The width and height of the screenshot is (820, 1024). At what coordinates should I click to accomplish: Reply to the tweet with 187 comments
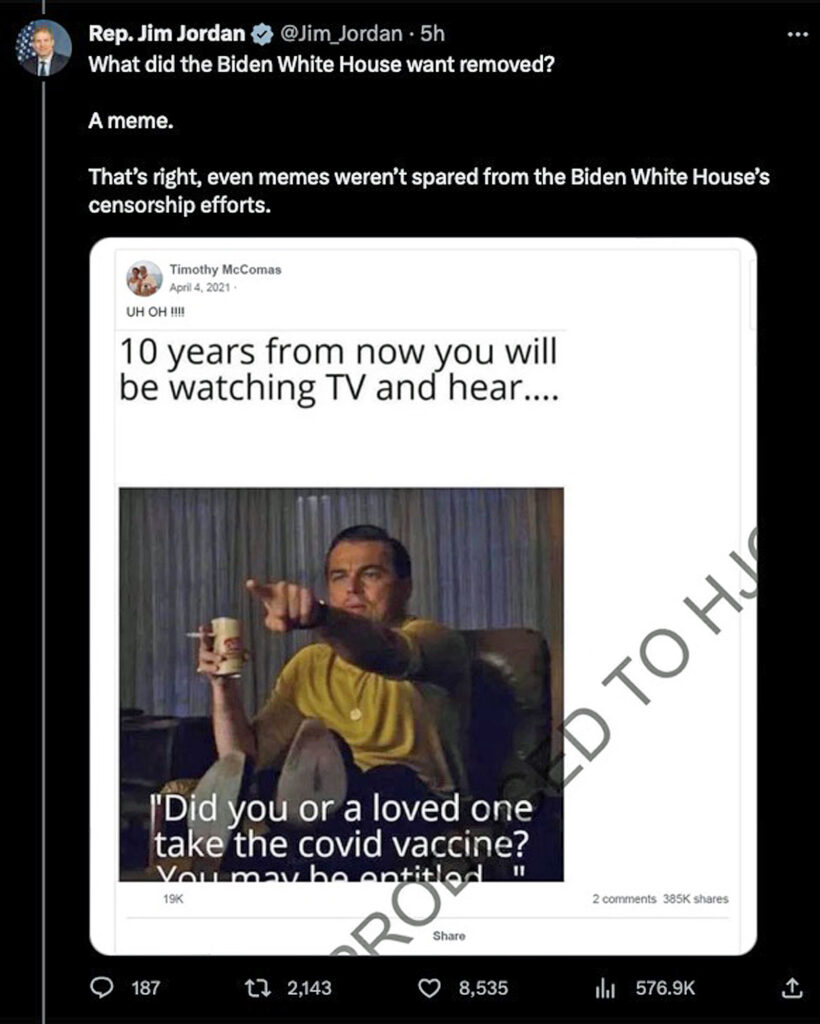pyautogui.click(x=101, y=988)
